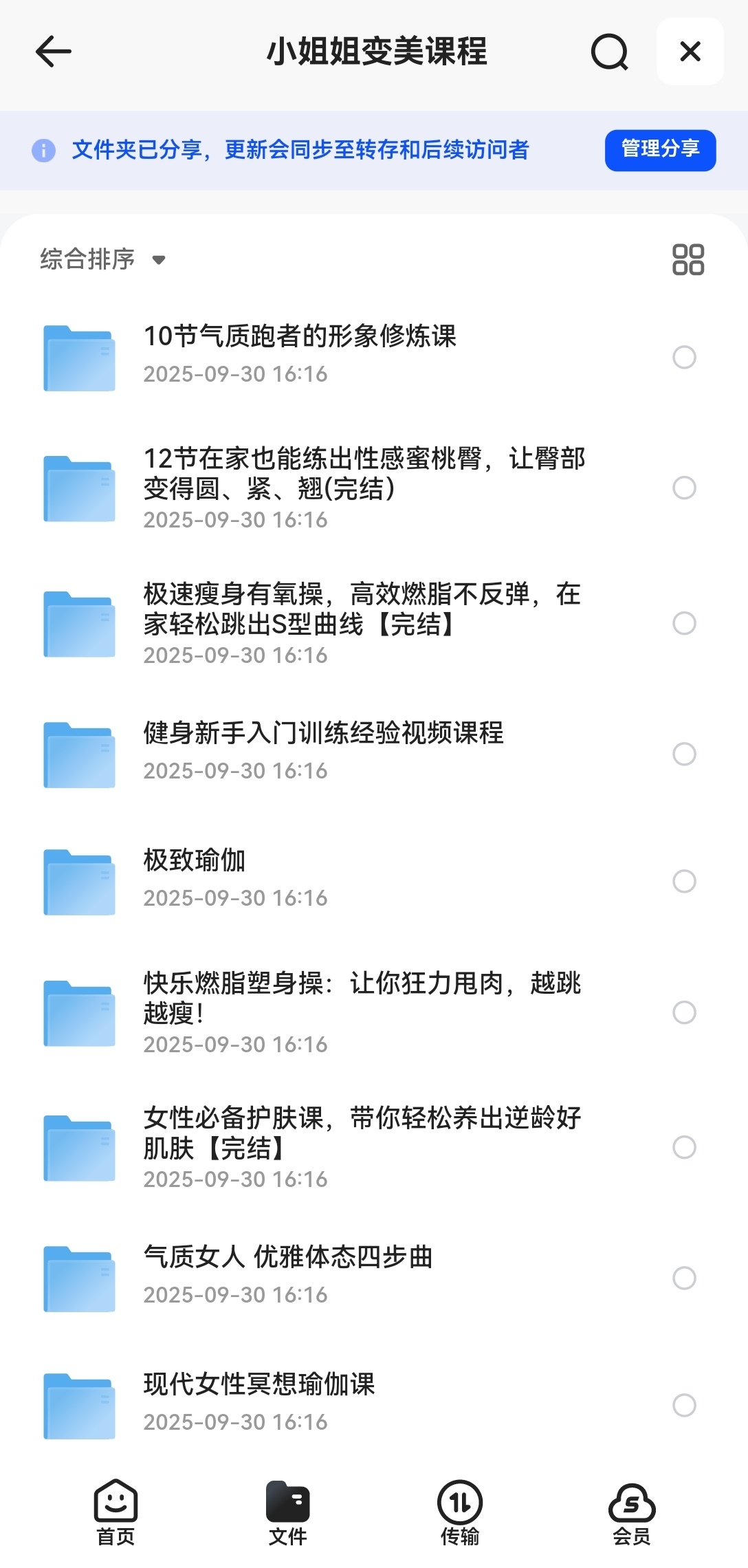
Task: Open search in this folder
Action: pos(609,52)
